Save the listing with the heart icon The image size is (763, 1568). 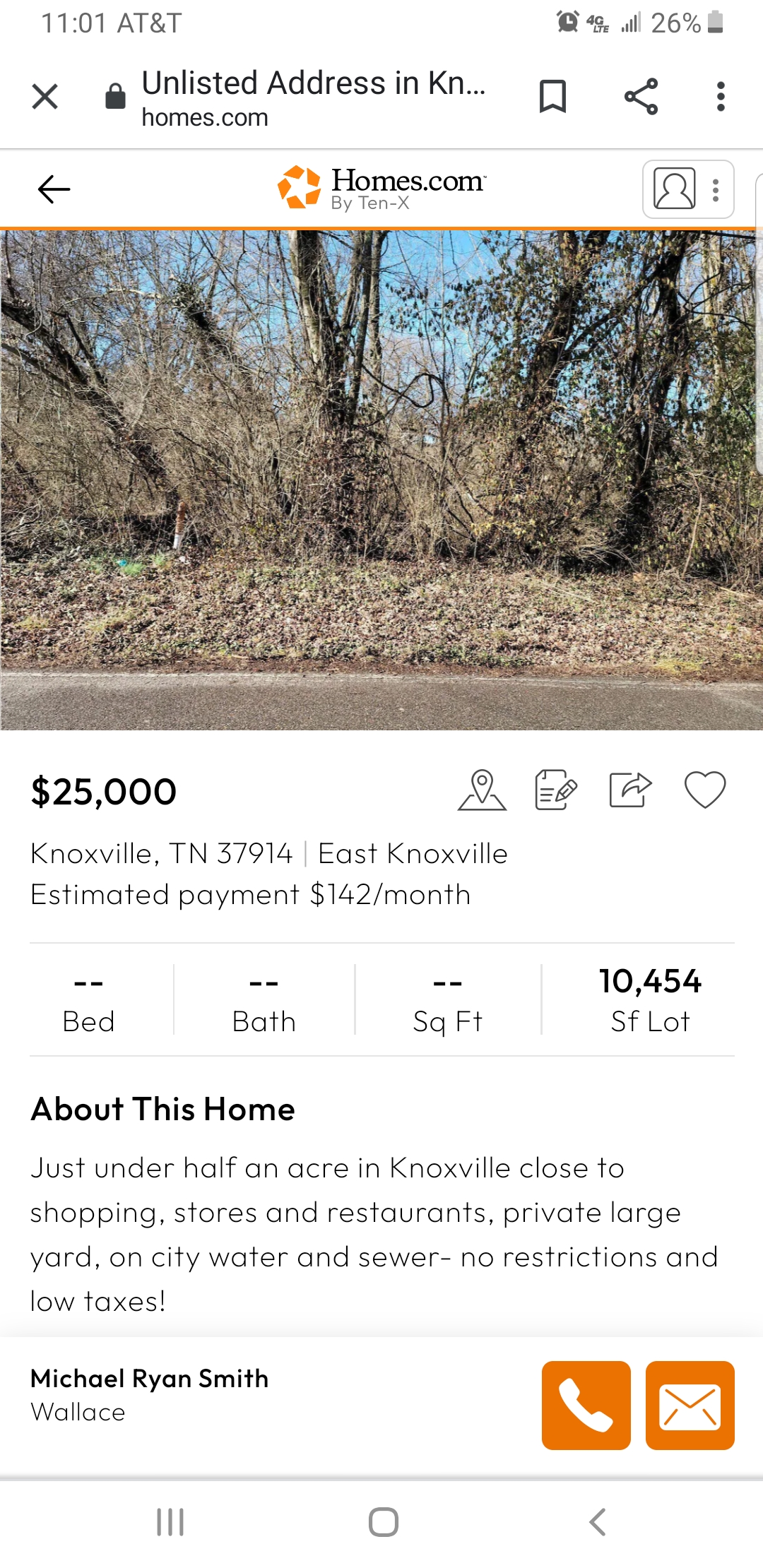pyautogui.click(x=705, y=790)
